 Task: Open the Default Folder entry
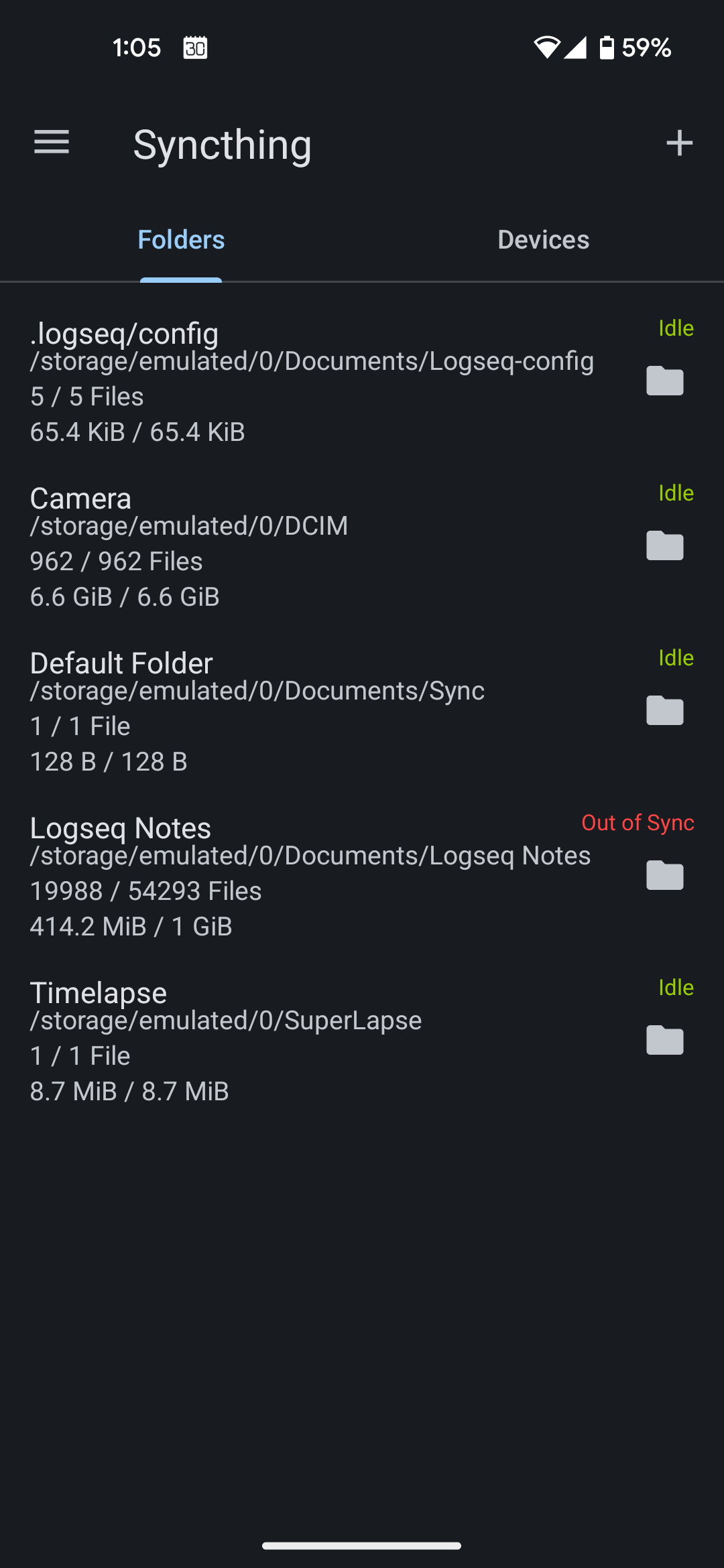[362, 711]
